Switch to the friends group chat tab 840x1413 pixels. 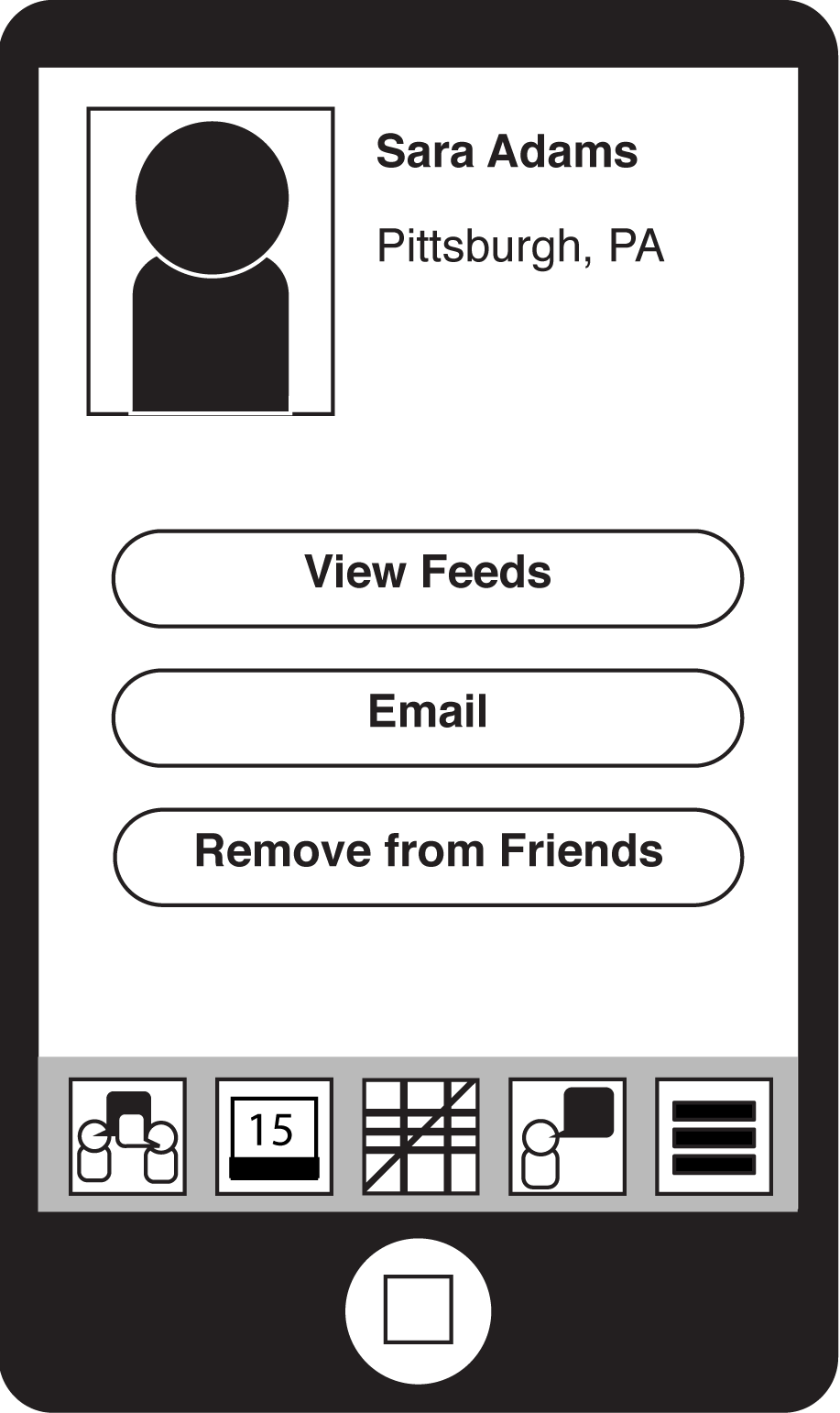tap(127, 1136)
